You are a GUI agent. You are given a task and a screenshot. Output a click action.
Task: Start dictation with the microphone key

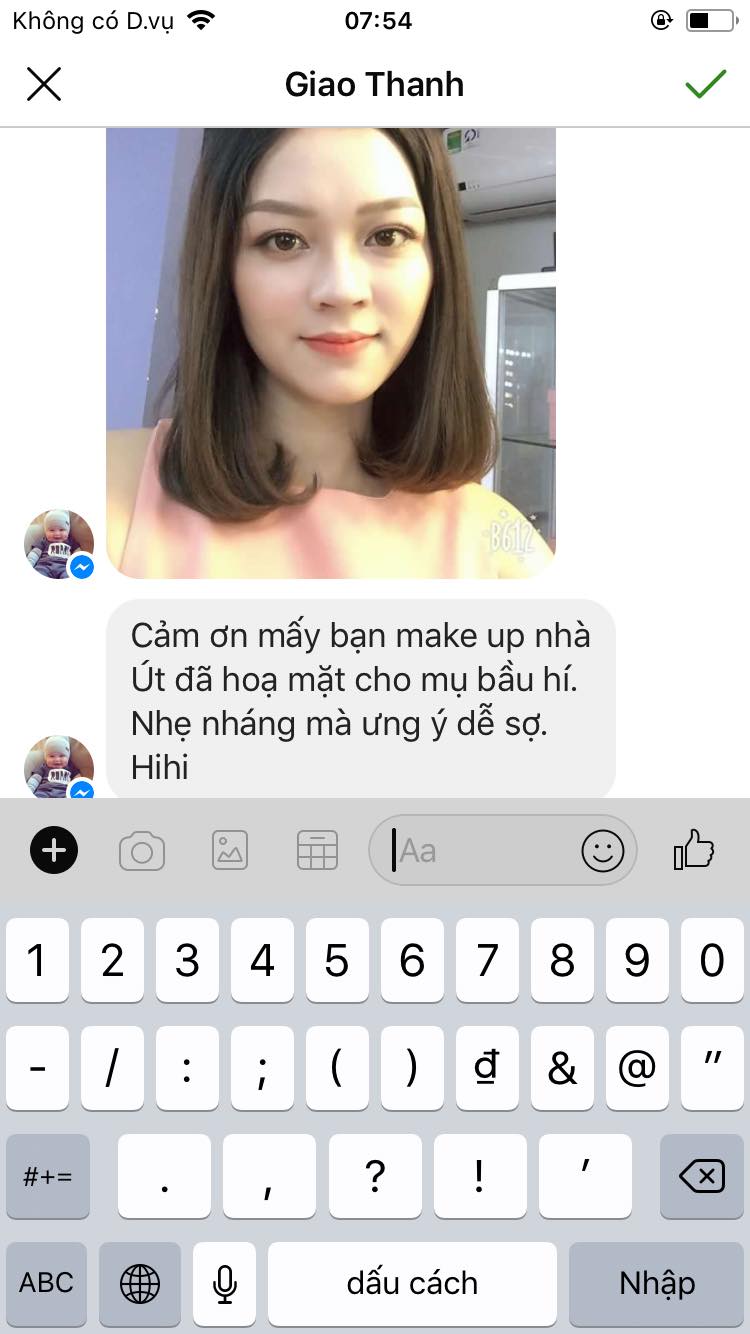pos(225,1284)
